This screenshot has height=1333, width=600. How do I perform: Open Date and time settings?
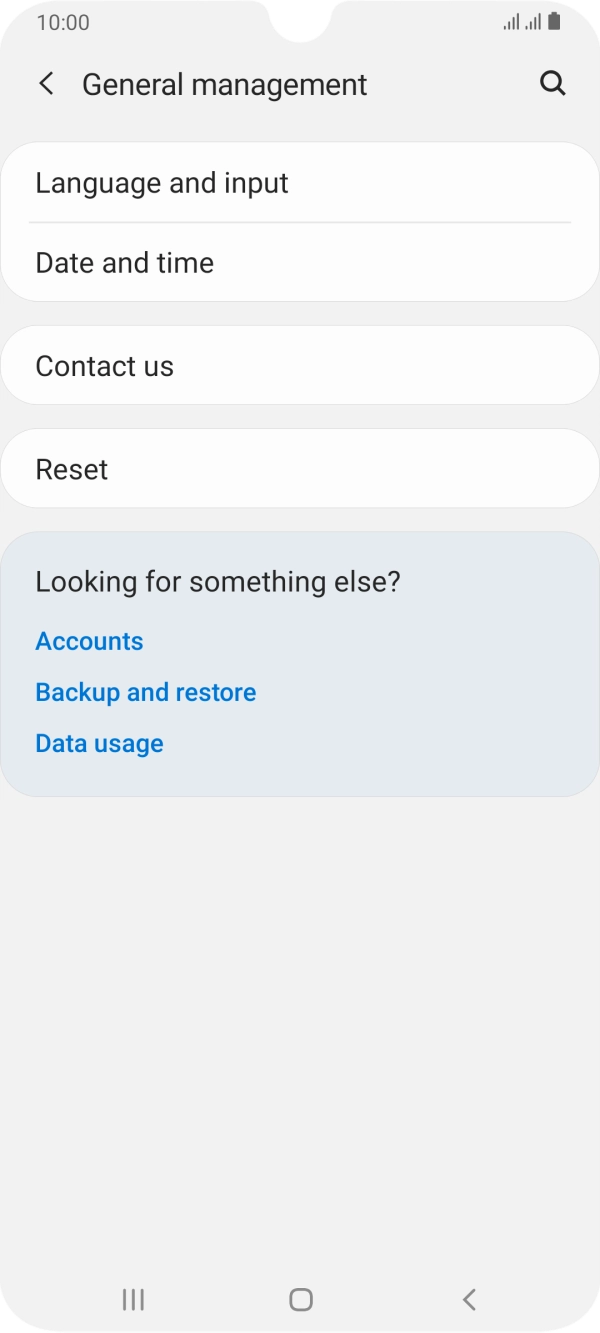pyautogui.click(x=300, y=263)
